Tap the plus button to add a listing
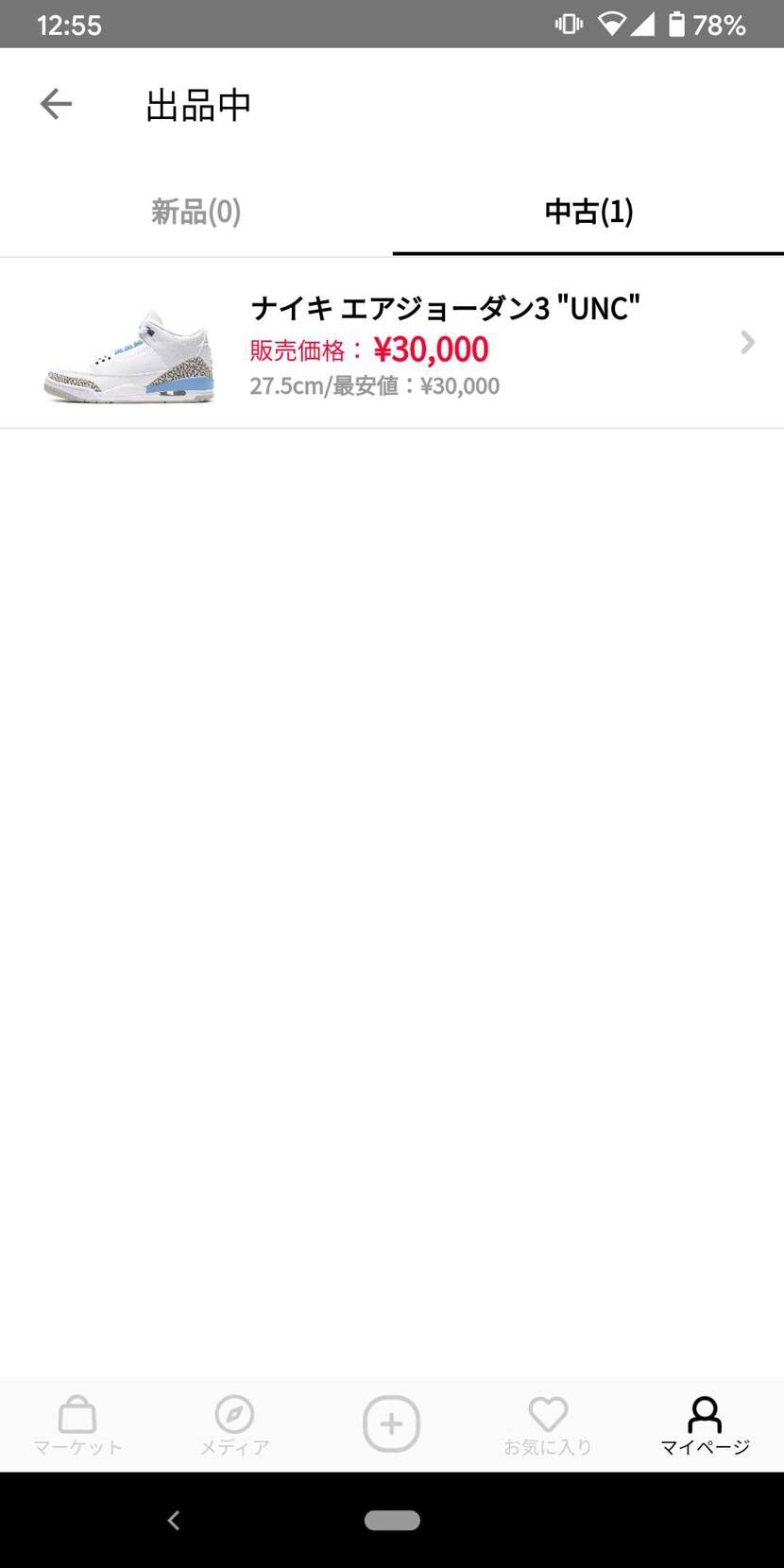Viewport: 784px width, 1568px height. tap(391, 1423)
